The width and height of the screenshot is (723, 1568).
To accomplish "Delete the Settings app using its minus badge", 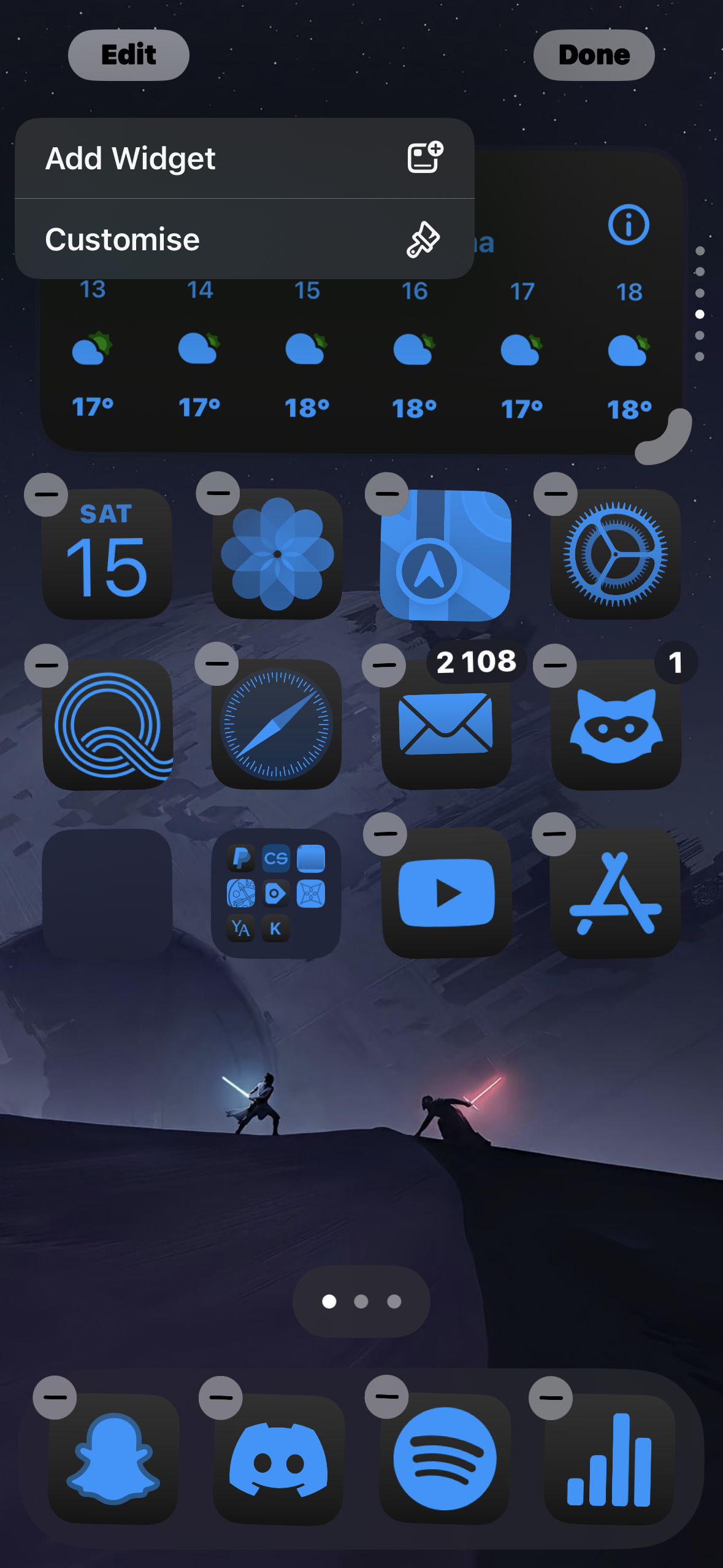I will point(556,494).
